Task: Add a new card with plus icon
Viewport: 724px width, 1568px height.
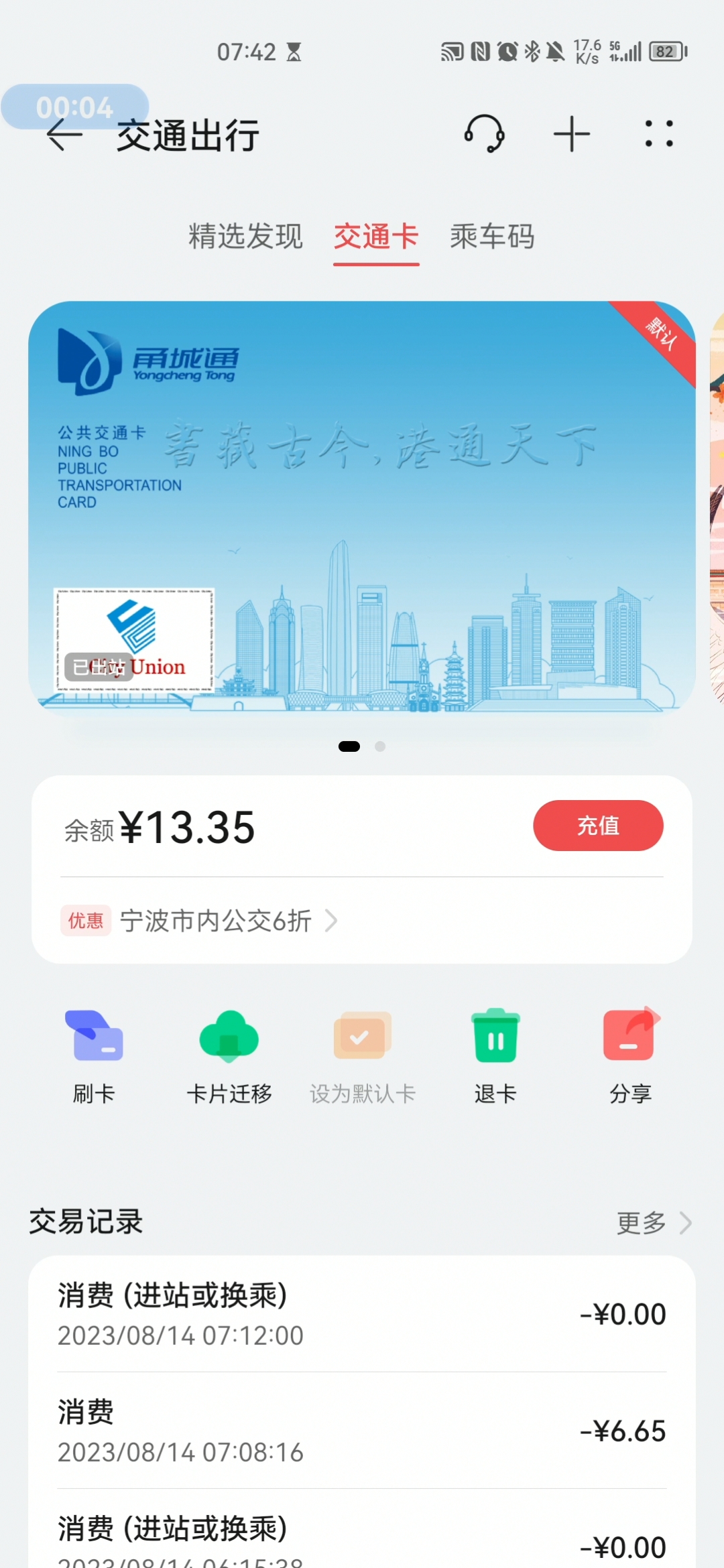Action: [x=571, y=134]
